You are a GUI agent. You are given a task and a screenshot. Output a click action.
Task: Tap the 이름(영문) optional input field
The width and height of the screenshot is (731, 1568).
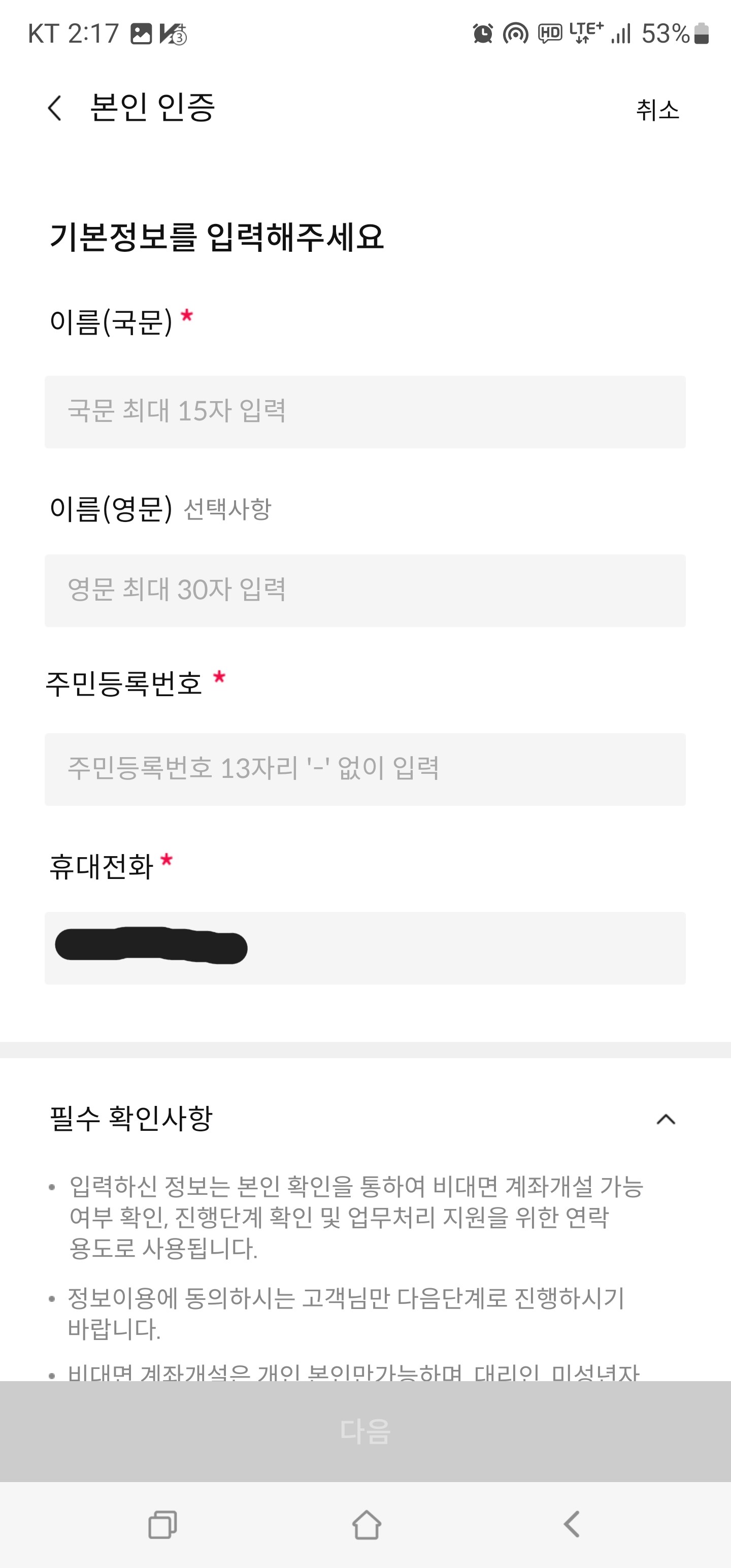(365, 588)
